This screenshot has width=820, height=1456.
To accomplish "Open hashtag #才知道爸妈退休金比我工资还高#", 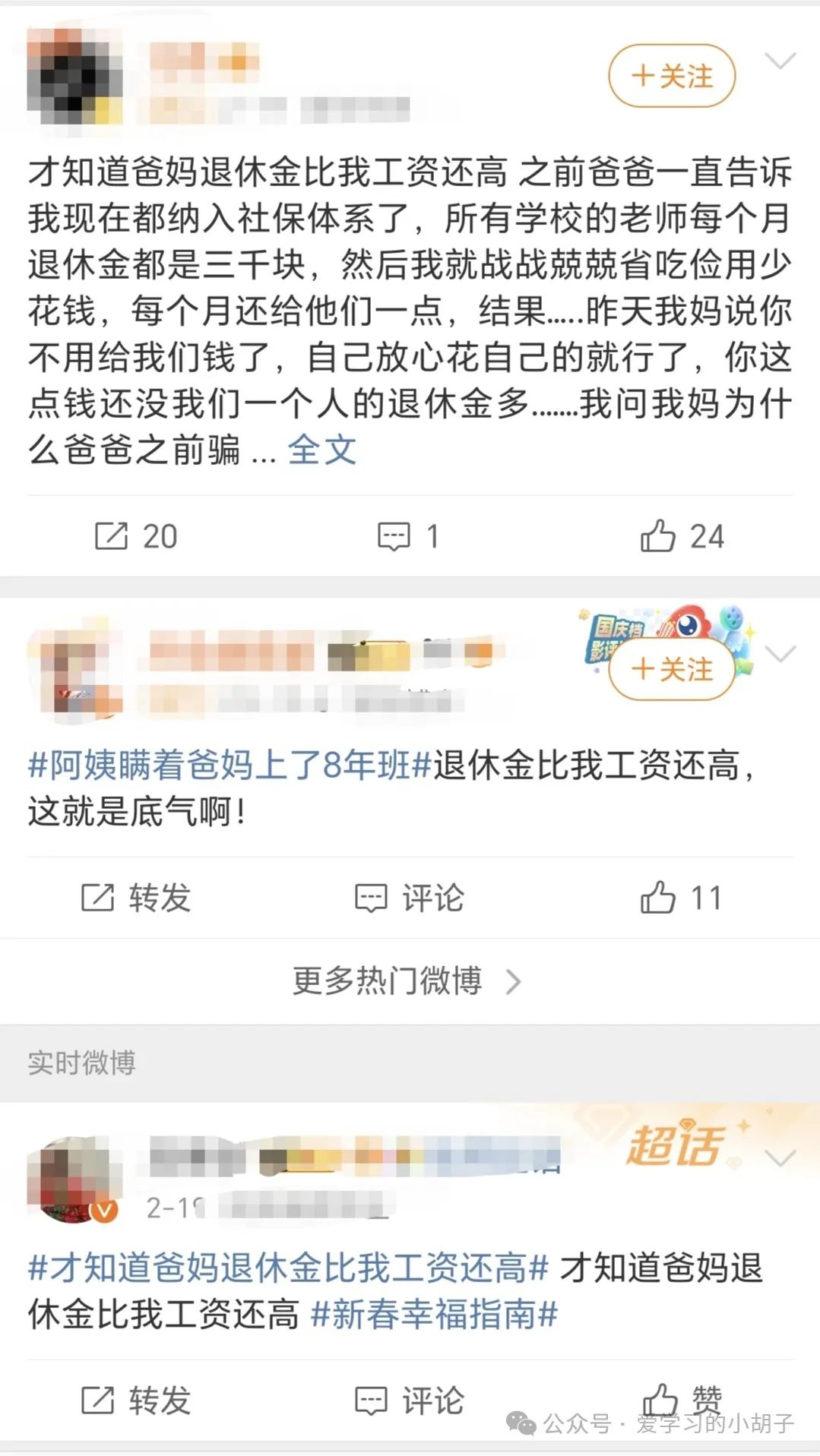I will [x=288, y=1267].
